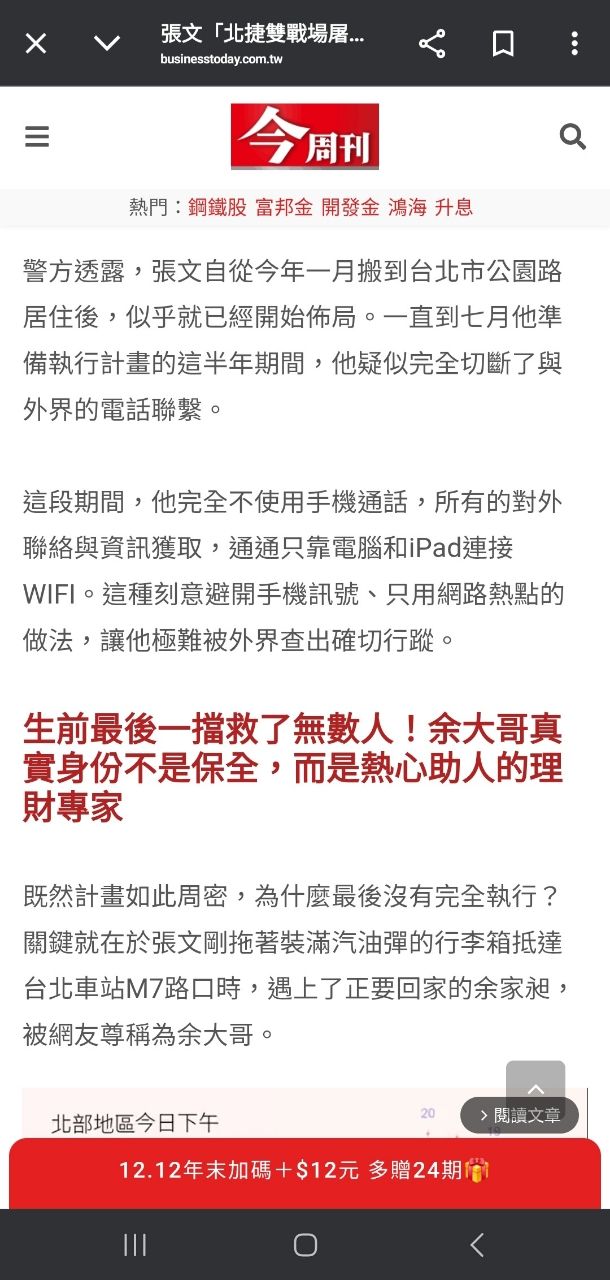610x1280 pixels.
Task: Open the browser overflow menu
Action: tap(574, 44)
